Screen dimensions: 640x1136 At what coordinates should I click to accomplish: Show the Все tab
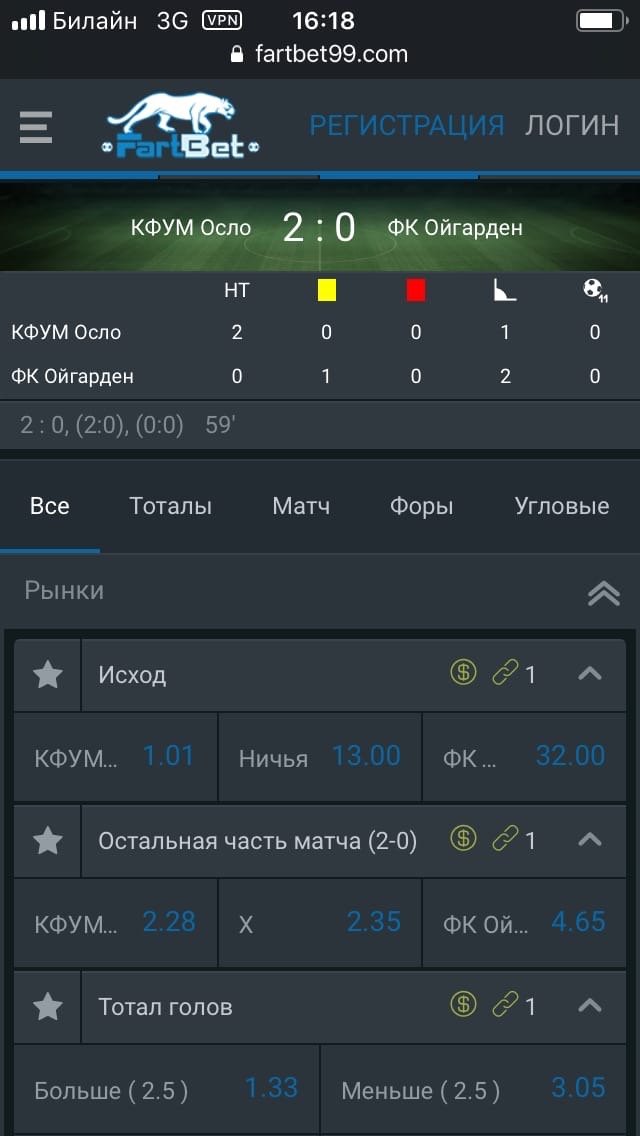[x=50, y=506]
